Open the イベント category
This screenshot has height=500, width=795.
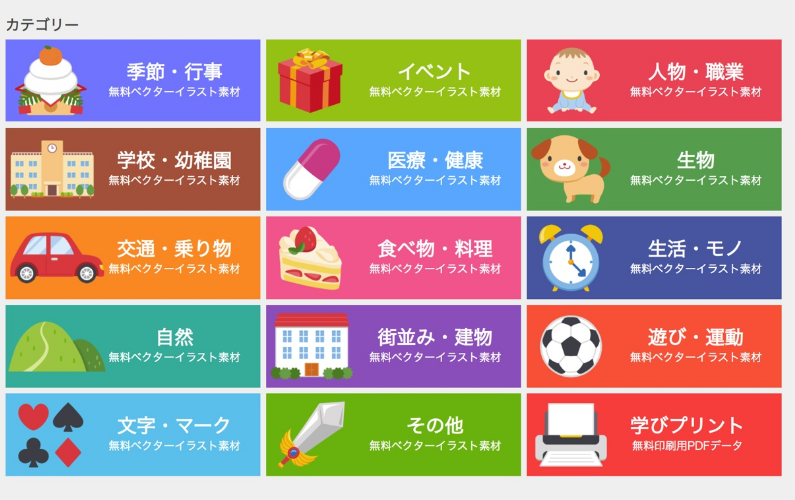pos(393,81)
